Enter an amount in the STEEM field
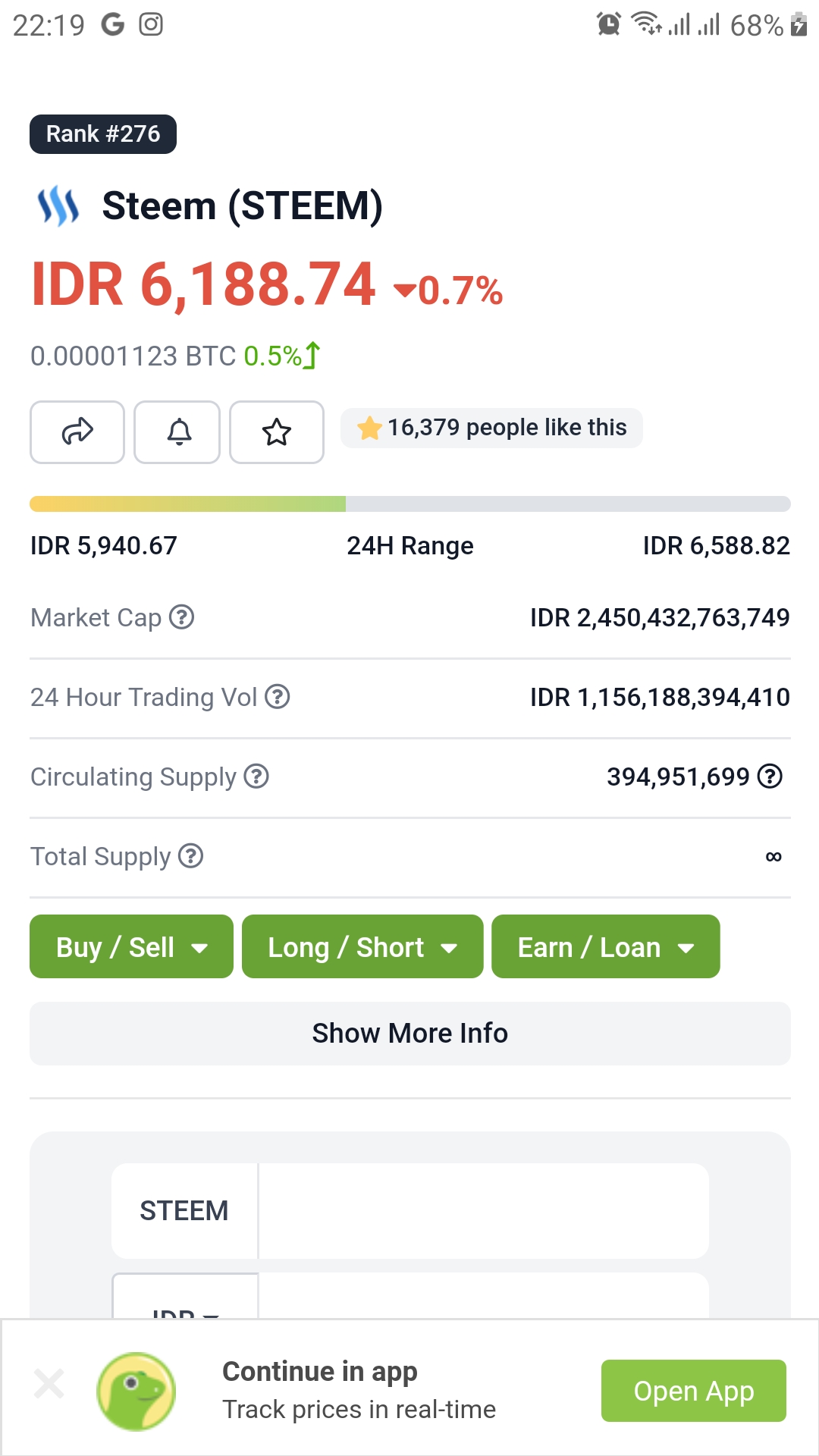The width and height of the screenshot is (819, 1456). pyautogui.click(x=482, y=1211)
